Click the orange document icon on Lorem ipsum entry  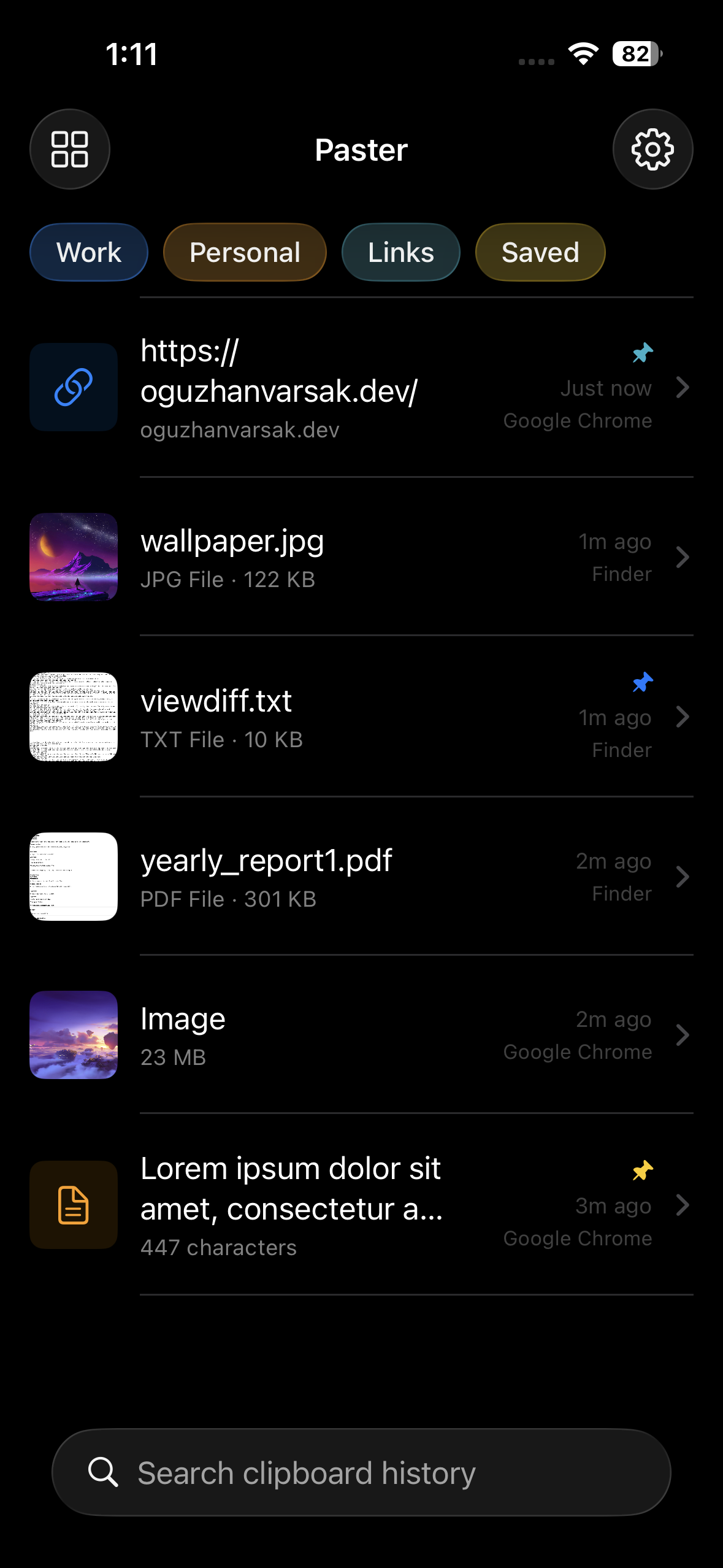click(73, 1204)
